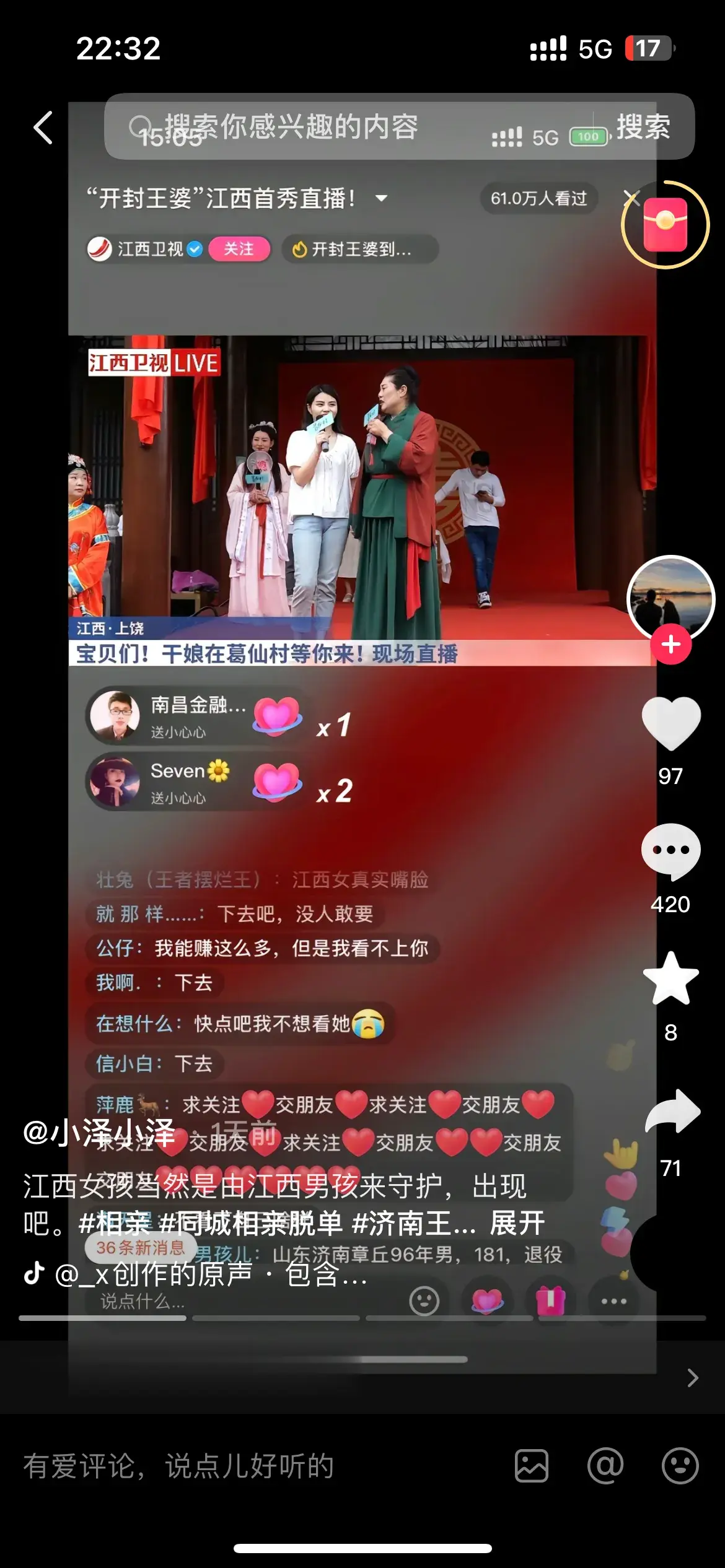Mention someone with the @ icon
The image size is (725, 1568).
[605, 1466]
